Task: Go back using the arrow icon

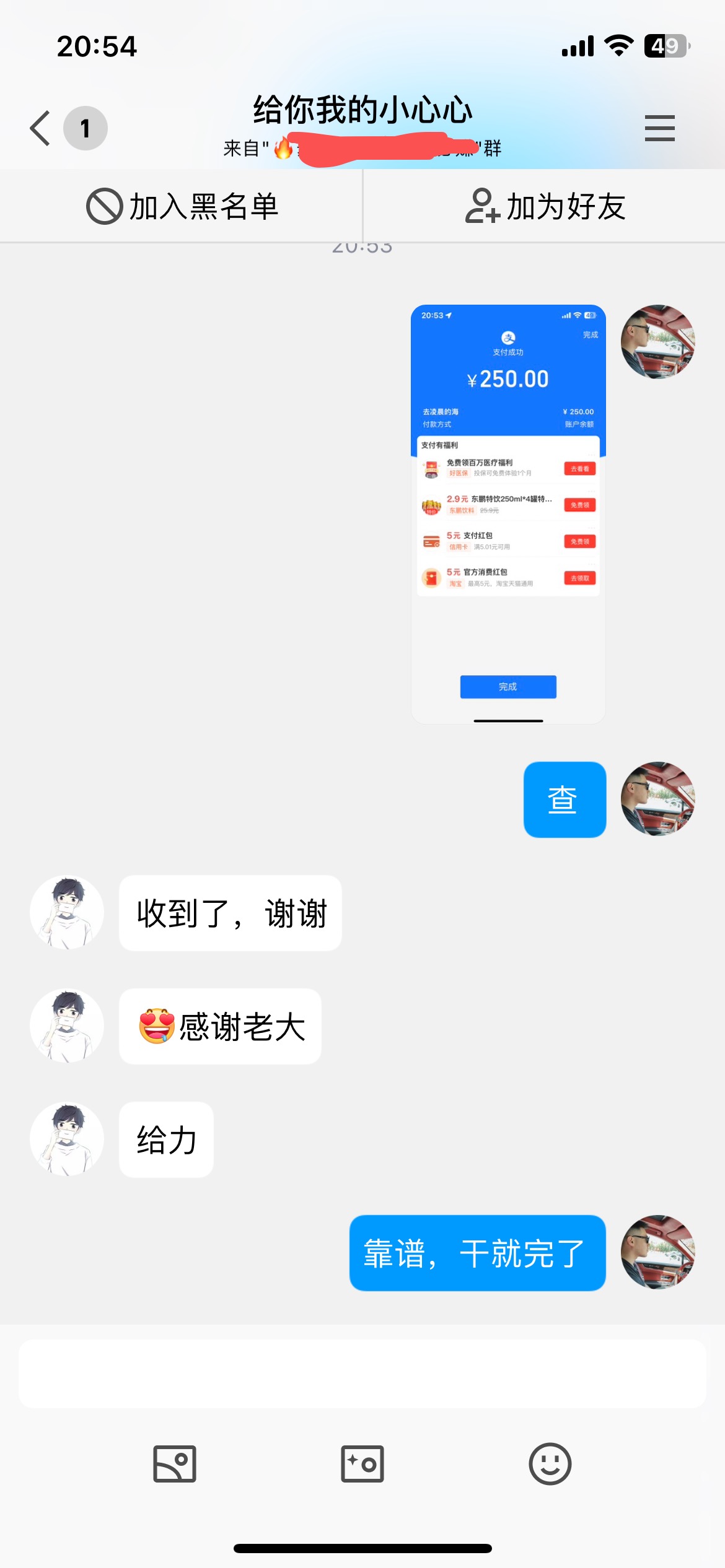Action: point(40,128)
